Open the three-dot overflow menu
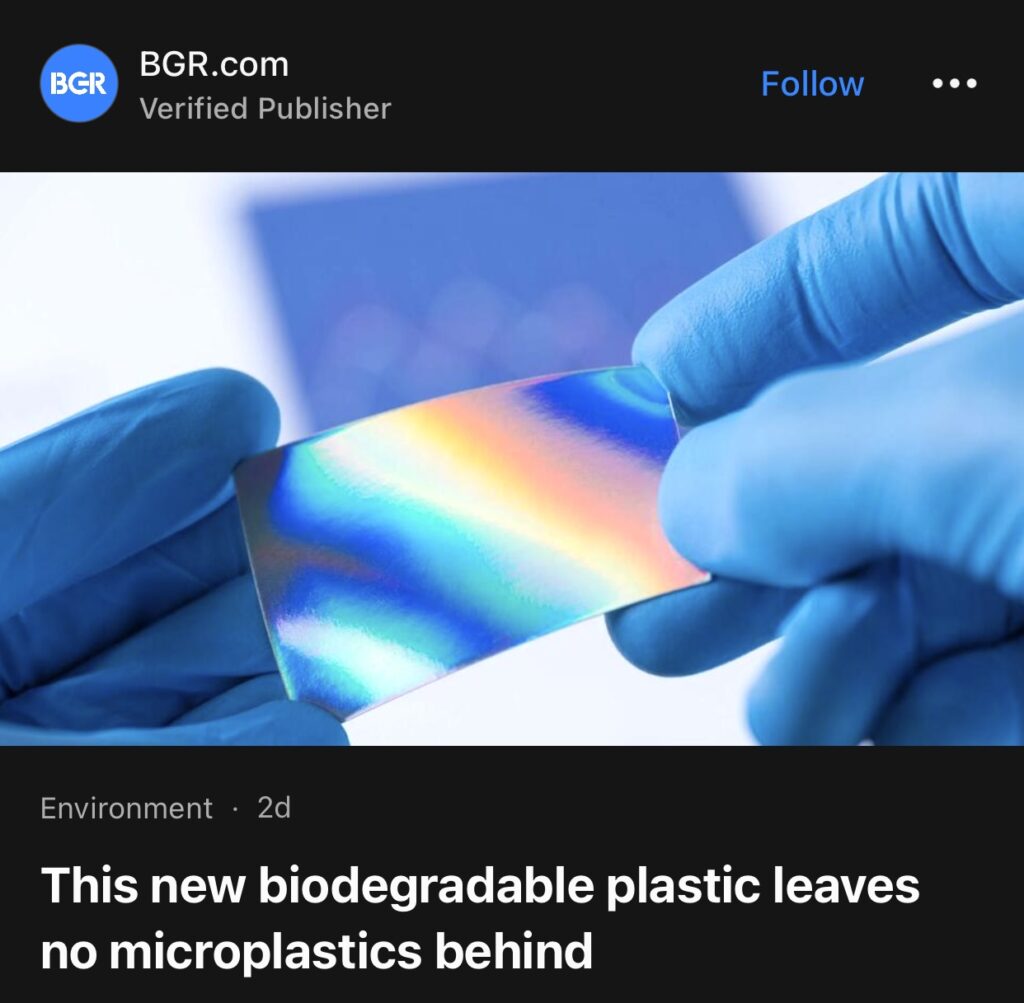The width and height of the screenshot is (1024, 1003). pyautogui.click(x=954, y=84)
